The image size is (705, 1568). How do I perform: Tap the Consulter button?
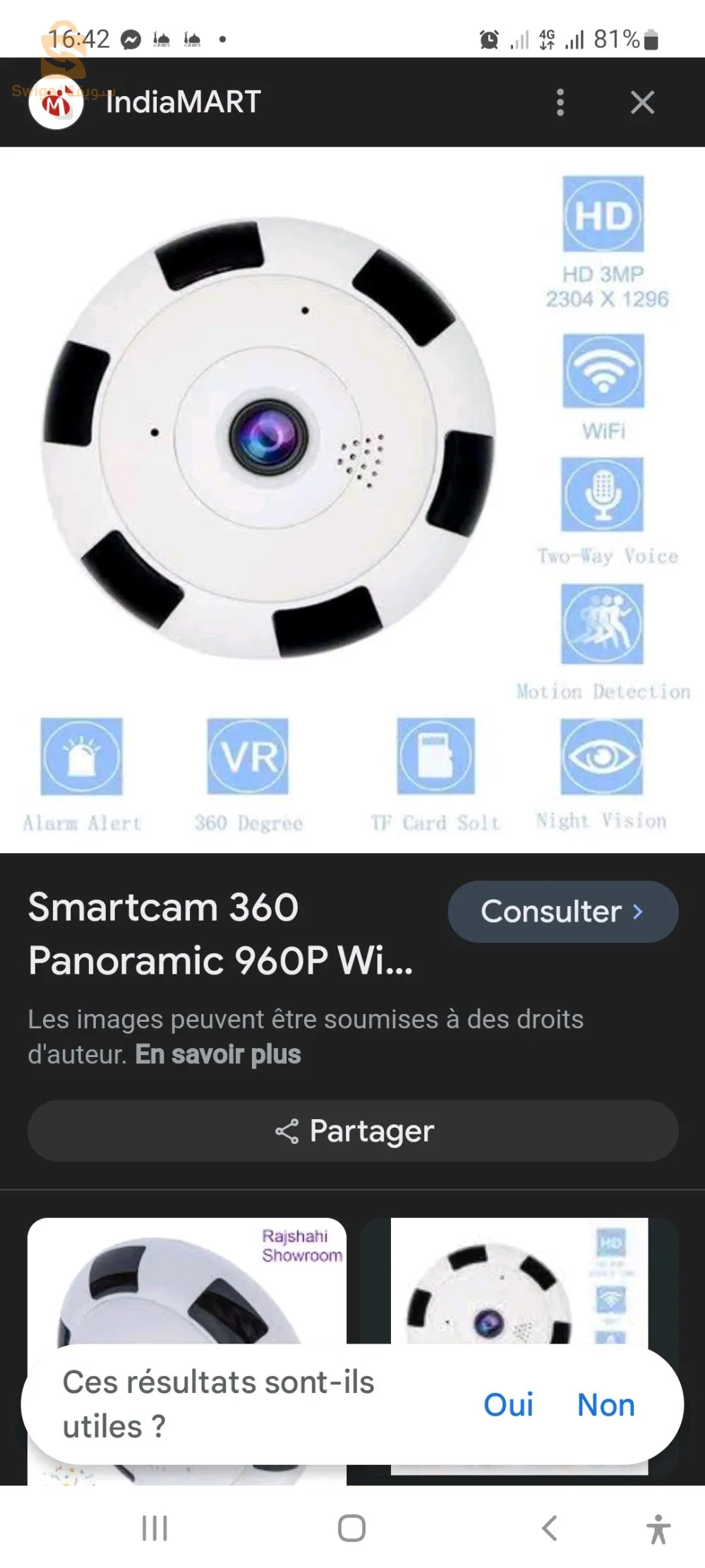coord(562,911)
